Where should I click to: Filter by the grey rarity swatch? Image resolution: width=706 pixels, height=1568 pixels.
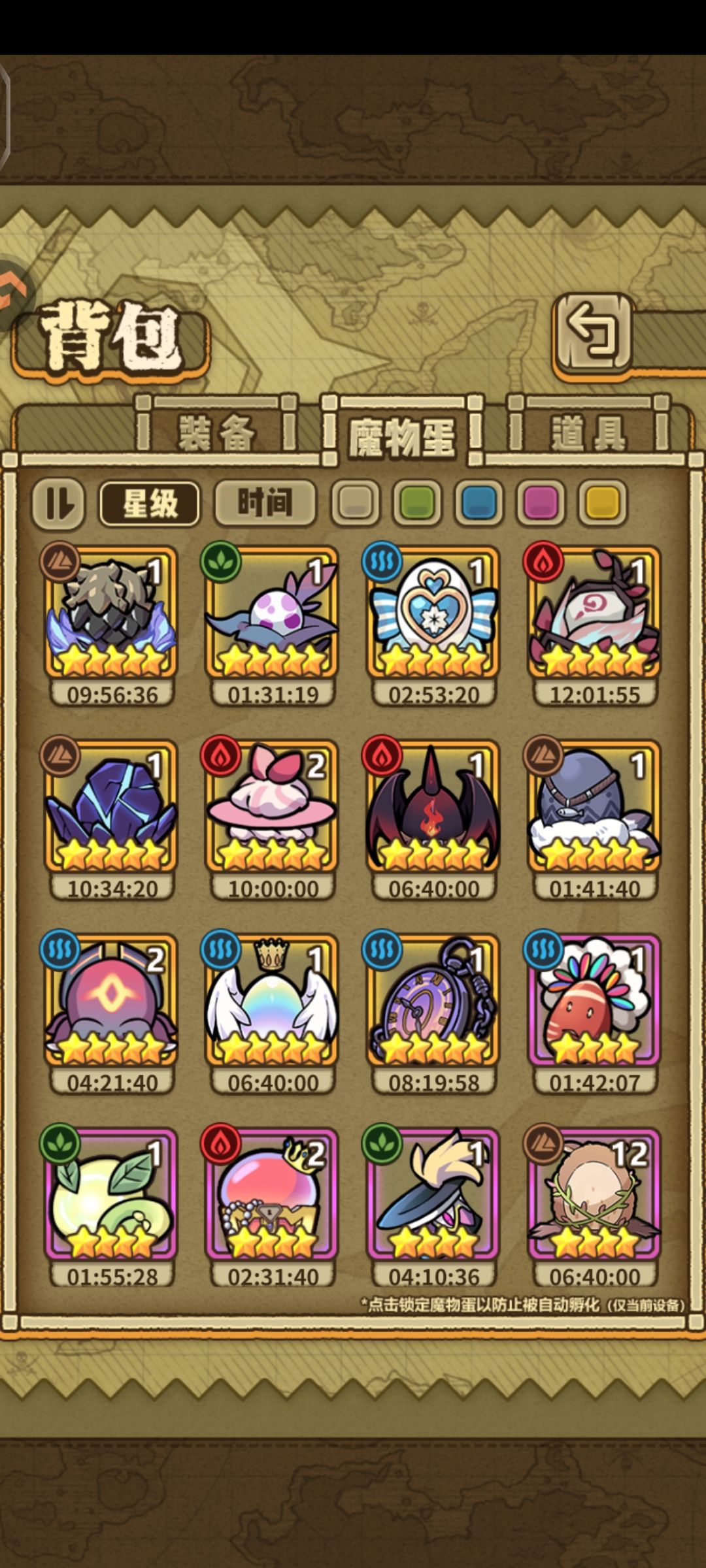click(356, 502)
